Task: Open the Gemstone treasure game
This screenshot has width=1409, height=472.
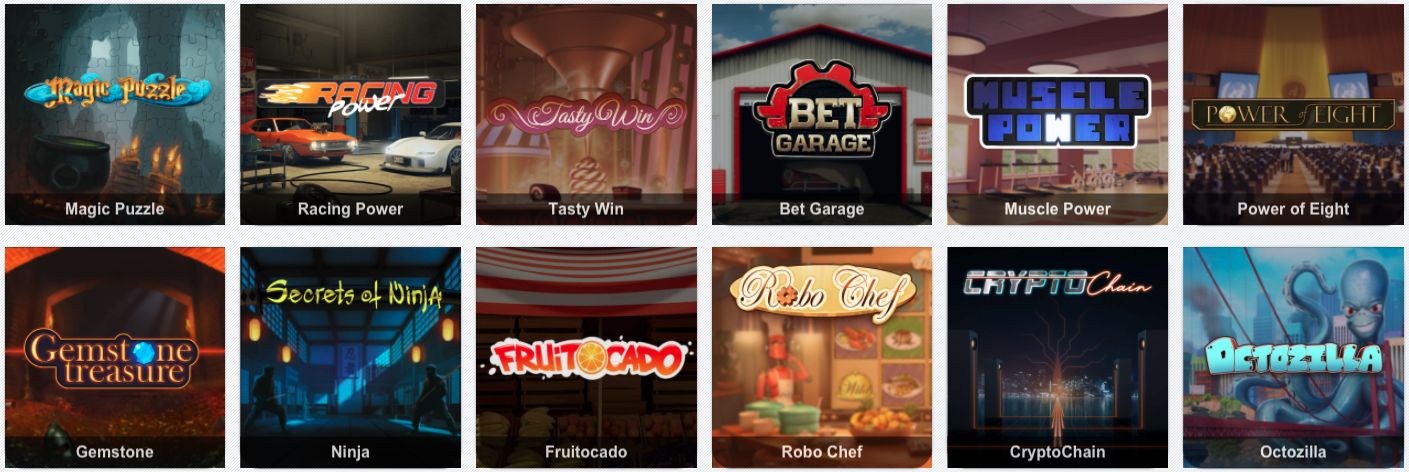Action: click(114, 357)
